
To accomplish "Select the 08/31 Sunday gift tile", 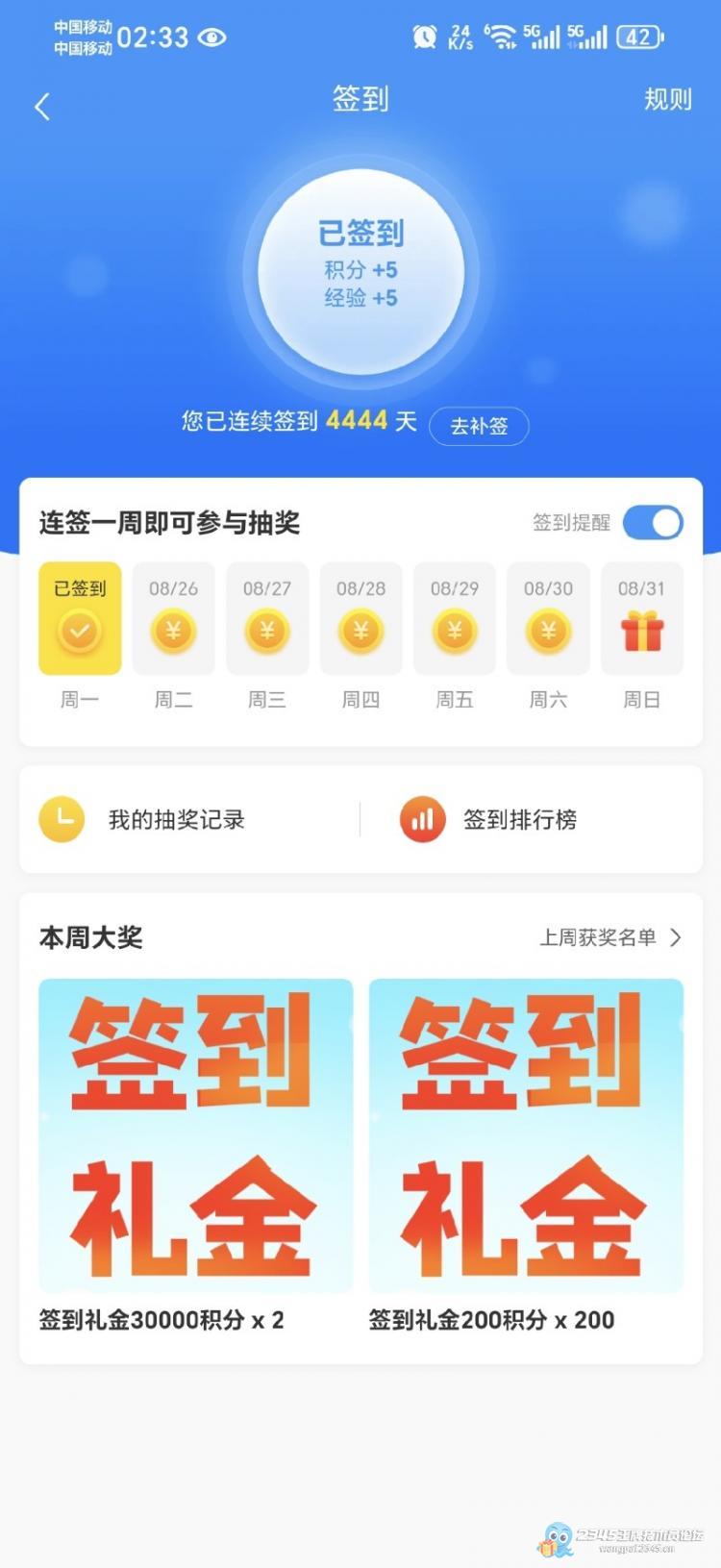I will 641,618.
